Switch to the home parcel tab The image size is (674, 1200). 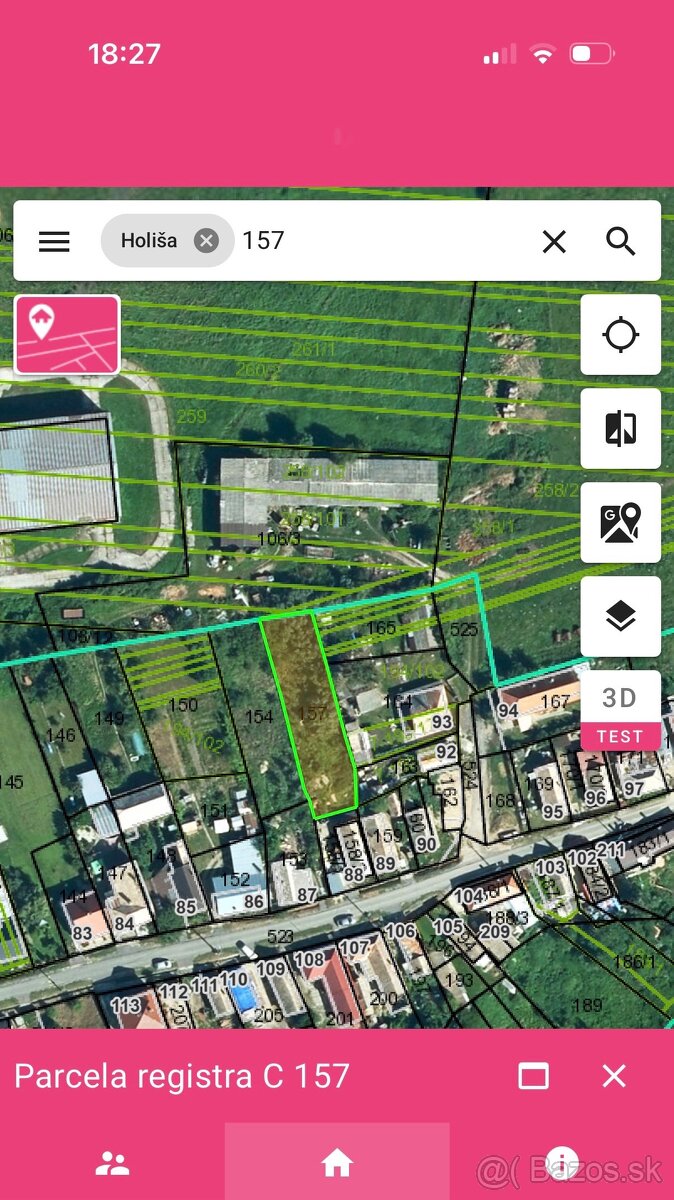(x=337, y=1162)
